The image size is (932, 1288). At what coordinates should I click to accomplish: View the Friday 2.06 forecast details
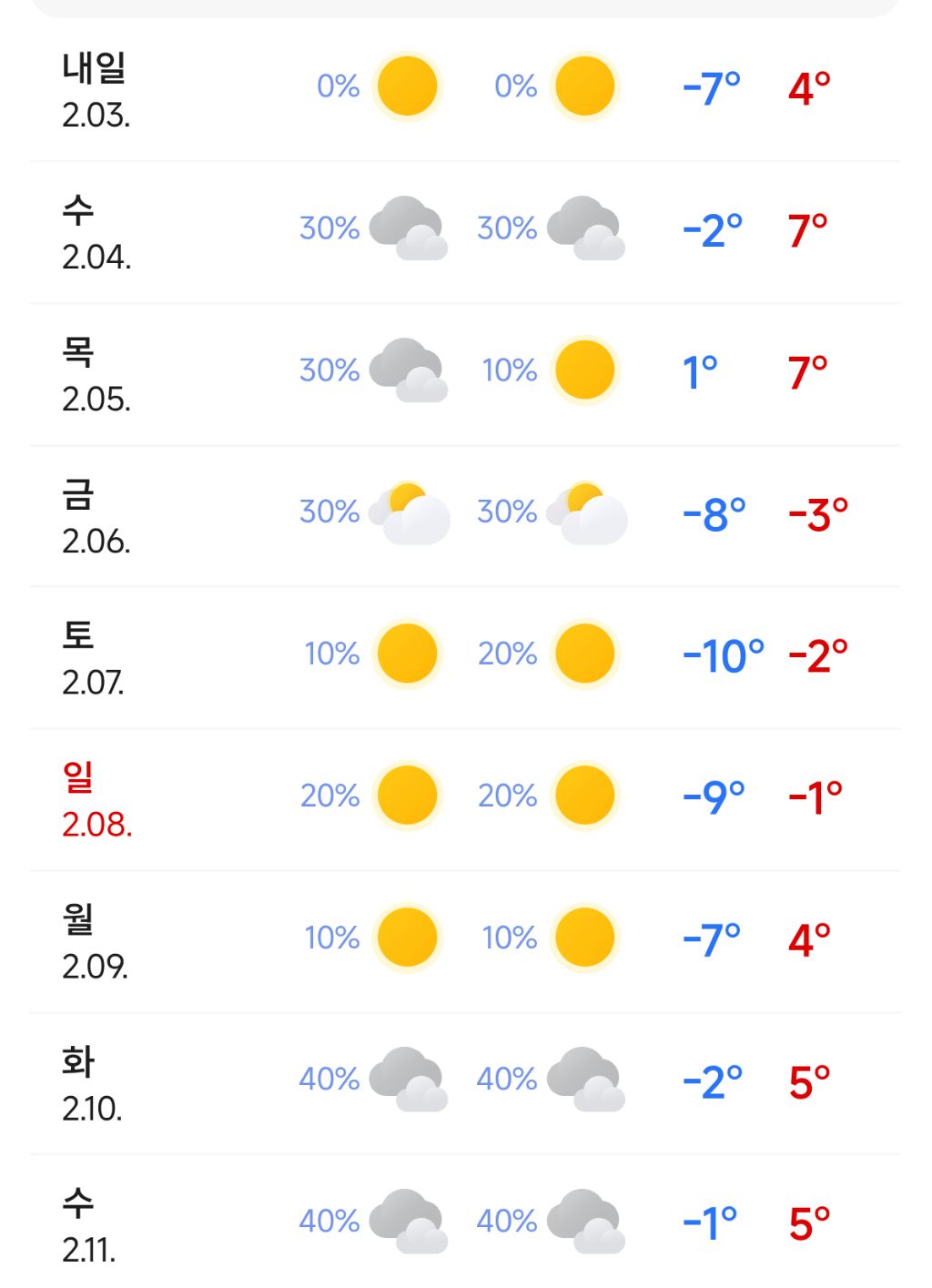465,516
